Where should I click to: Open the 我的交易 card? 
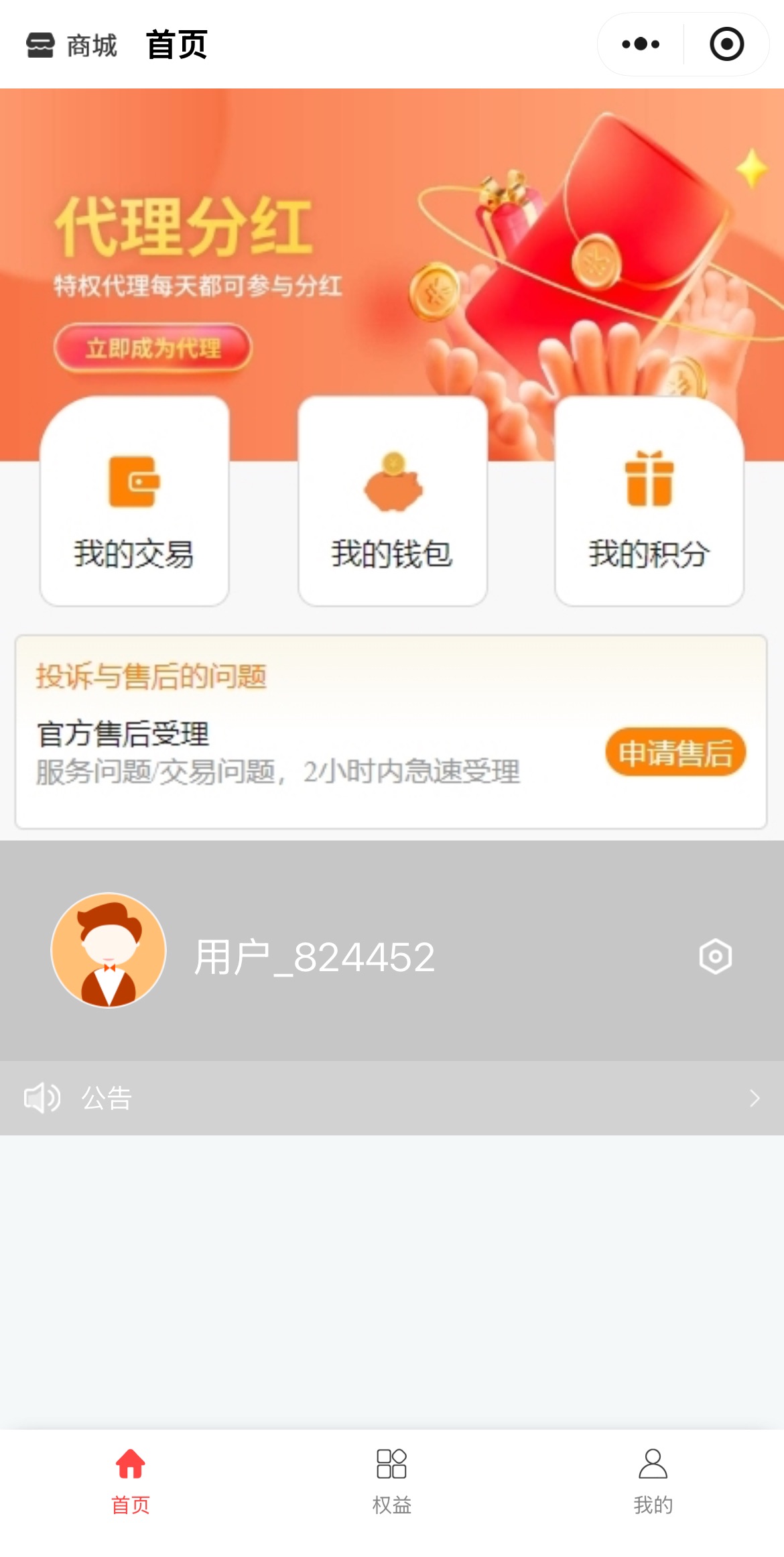coord(135,501)
